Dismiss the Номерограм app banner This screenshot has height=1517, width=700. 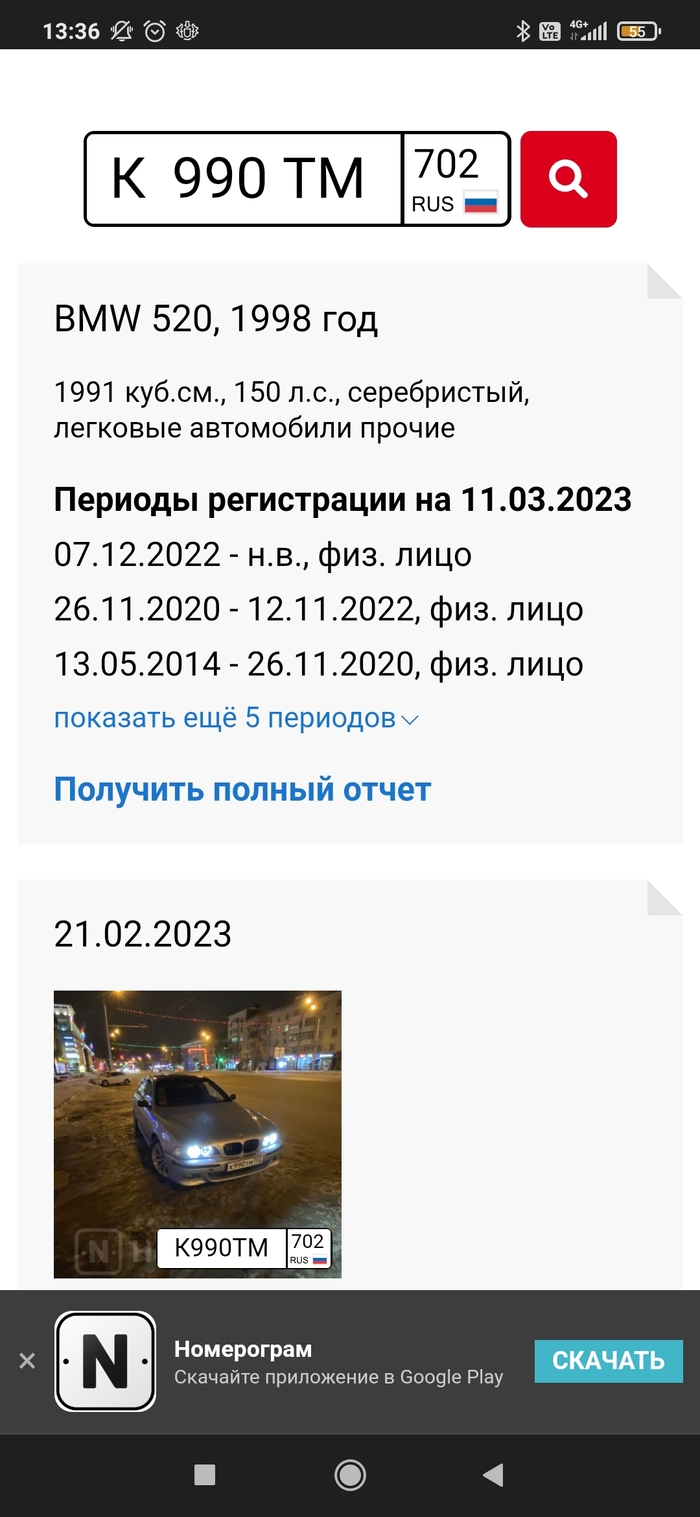tap(27, 1361)
